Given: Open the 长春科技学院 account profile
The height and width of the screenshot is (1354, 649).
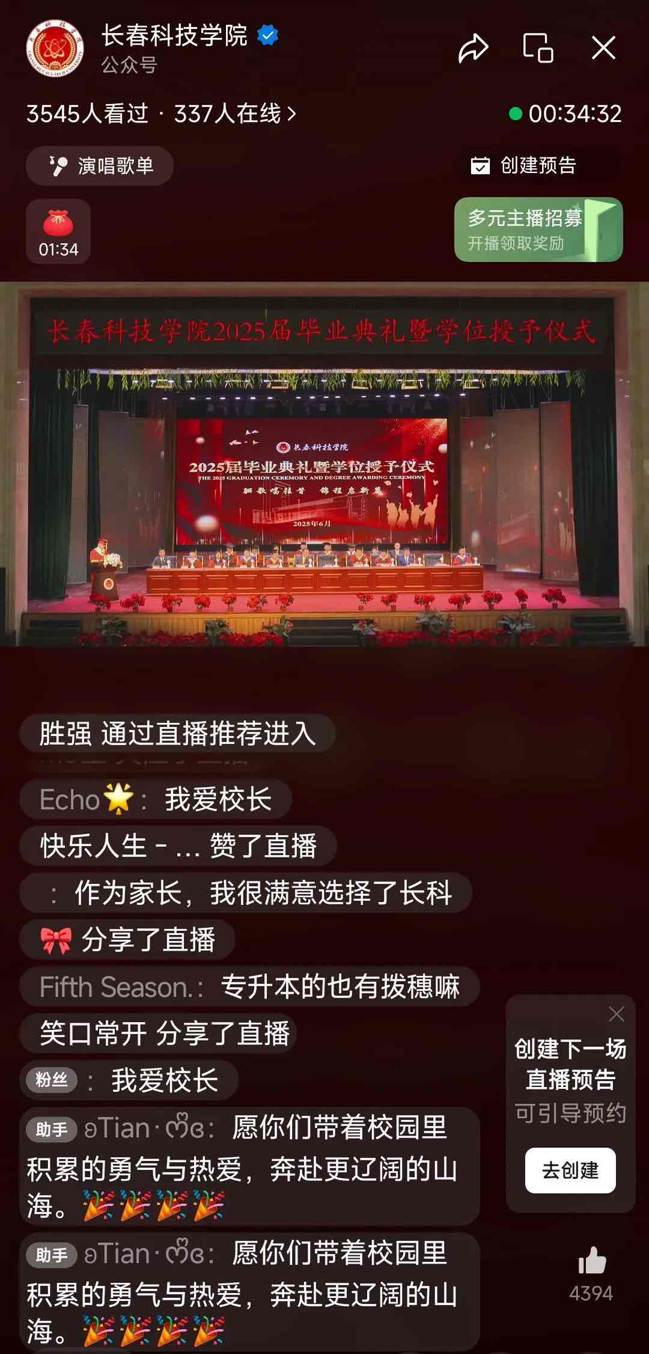Looking at the screenshot, I should 55,48.
